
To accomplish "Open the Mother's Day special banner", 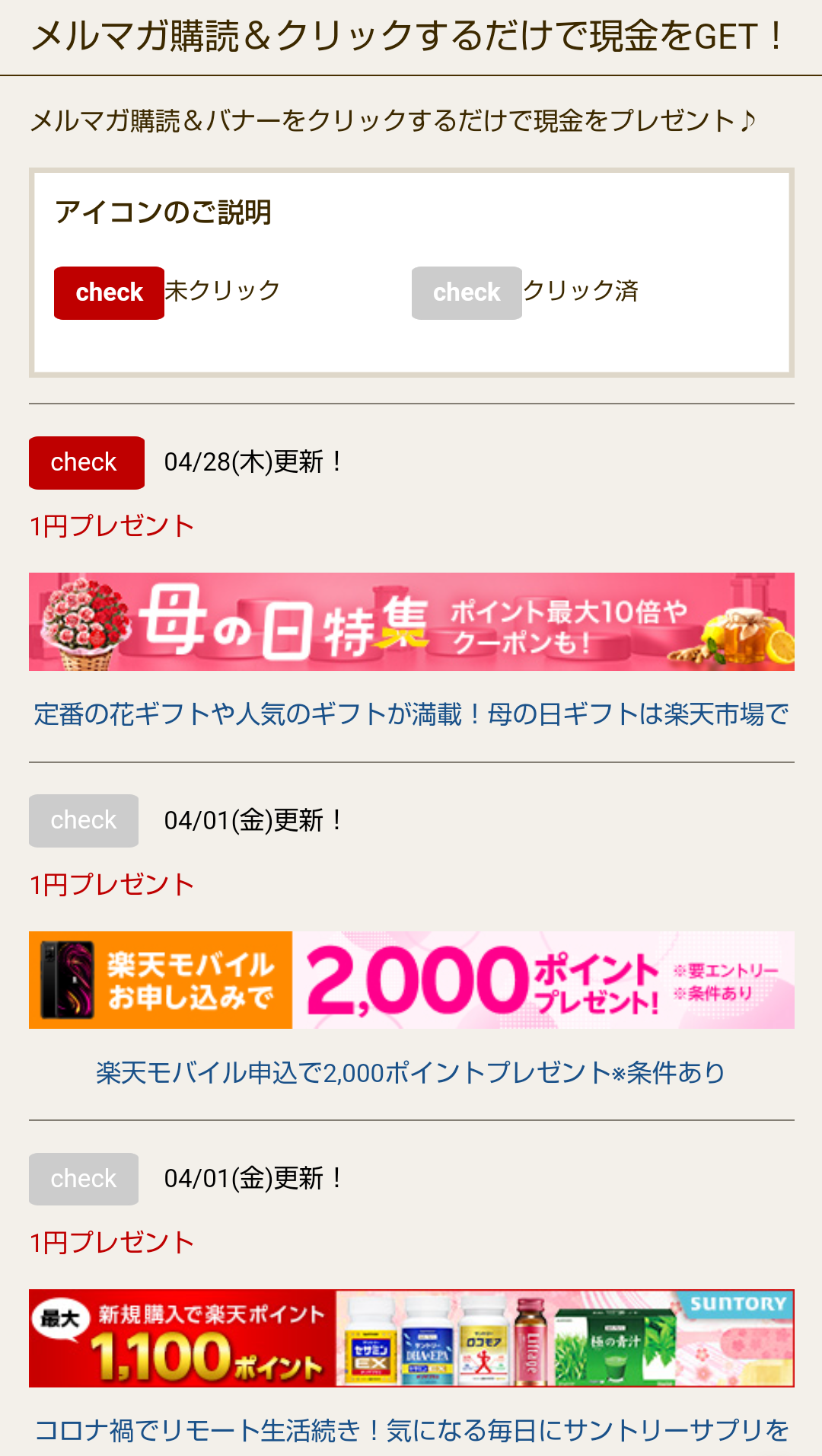I will [x=411, y=621].
